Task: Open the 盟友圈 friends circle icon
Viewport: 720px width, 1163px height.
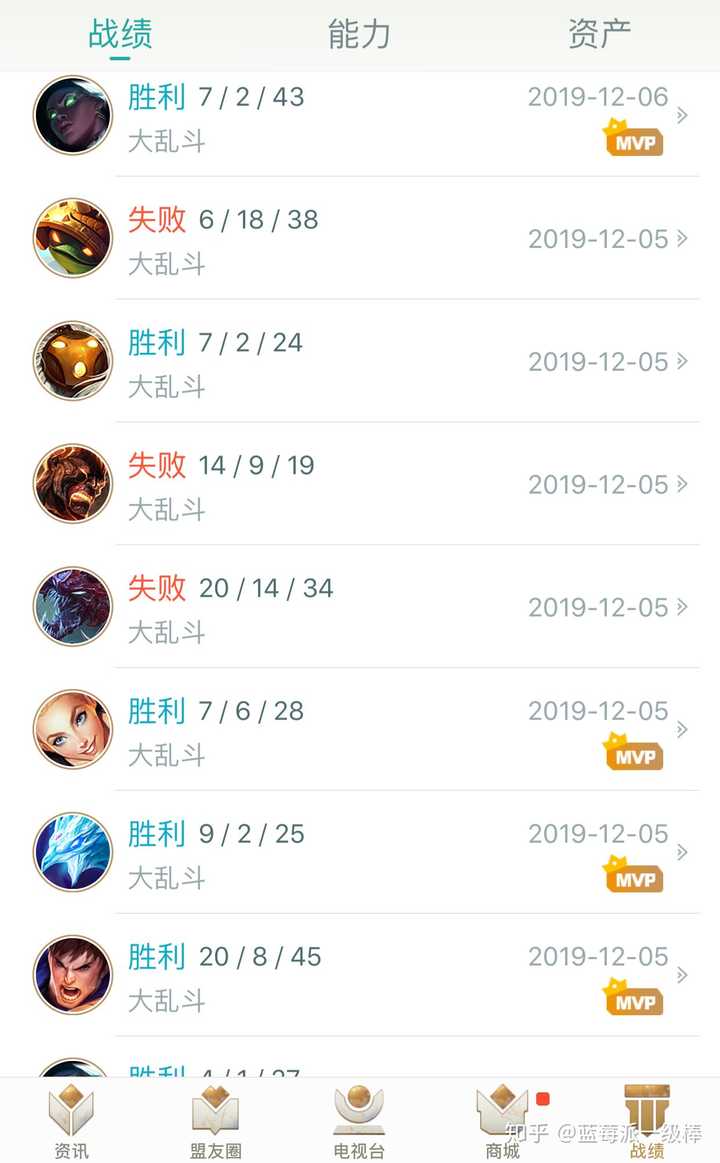Action: (214, 1115)
